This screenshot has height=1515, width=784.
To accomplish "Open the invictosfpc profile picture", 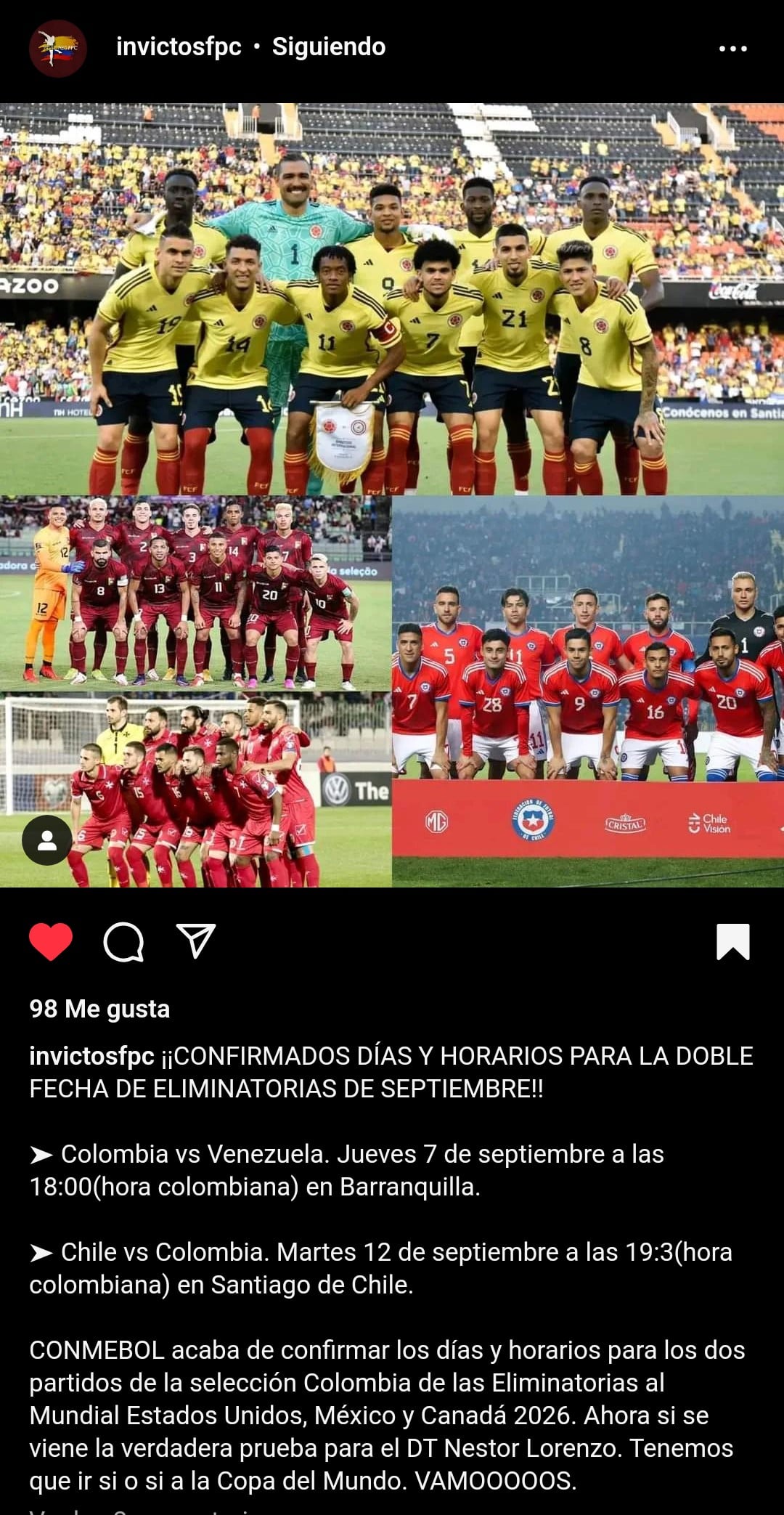I will (57, 48).
